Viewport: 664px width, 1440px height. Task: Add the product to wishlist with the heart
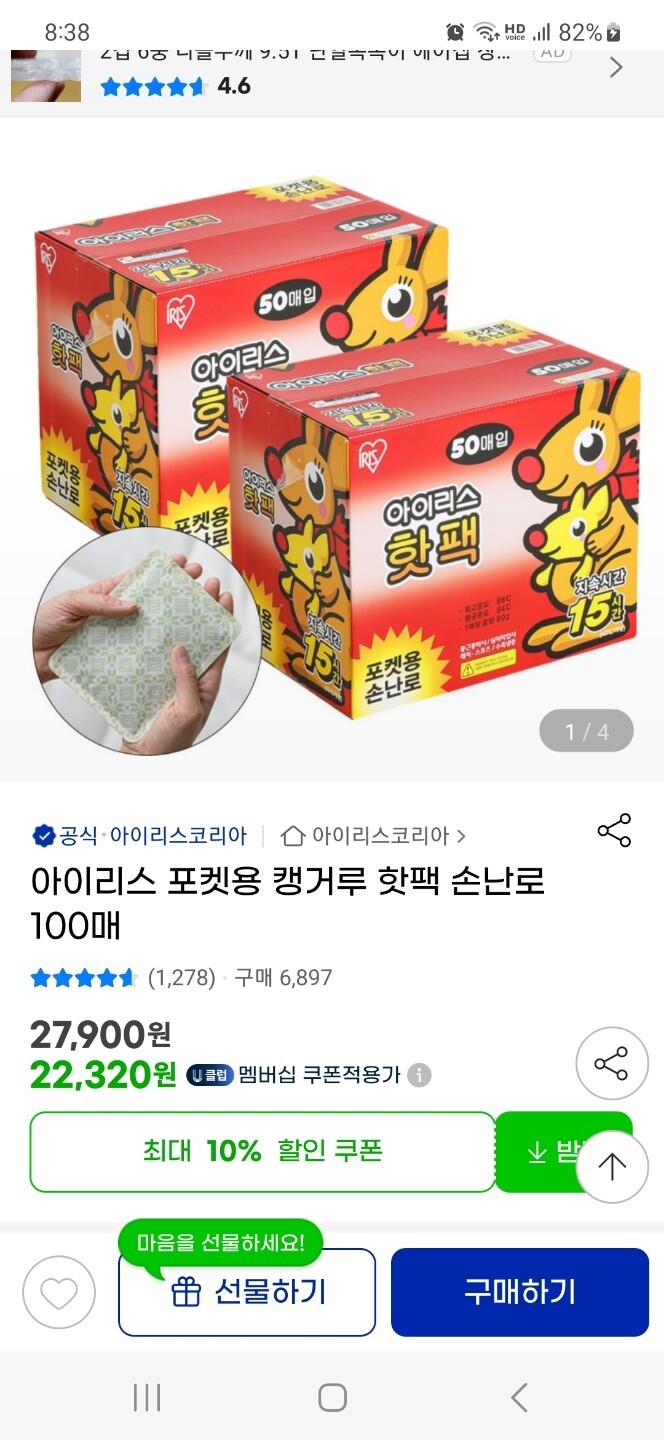(58, 1292)
